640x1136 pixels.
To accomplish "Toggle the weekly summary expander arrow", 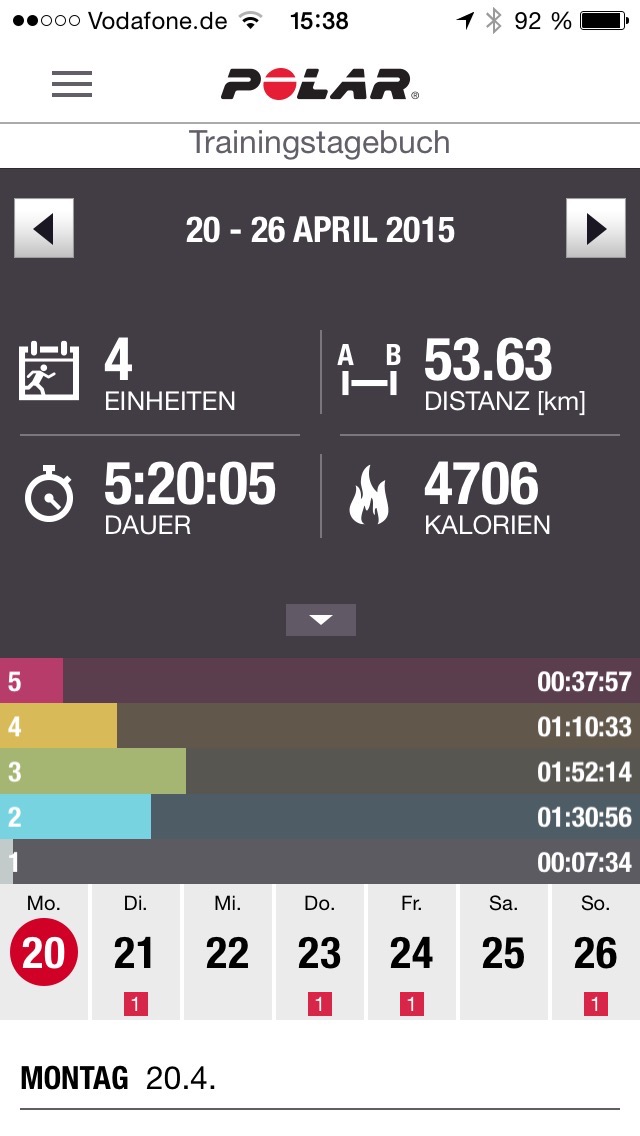I will (x=320, y=620).
